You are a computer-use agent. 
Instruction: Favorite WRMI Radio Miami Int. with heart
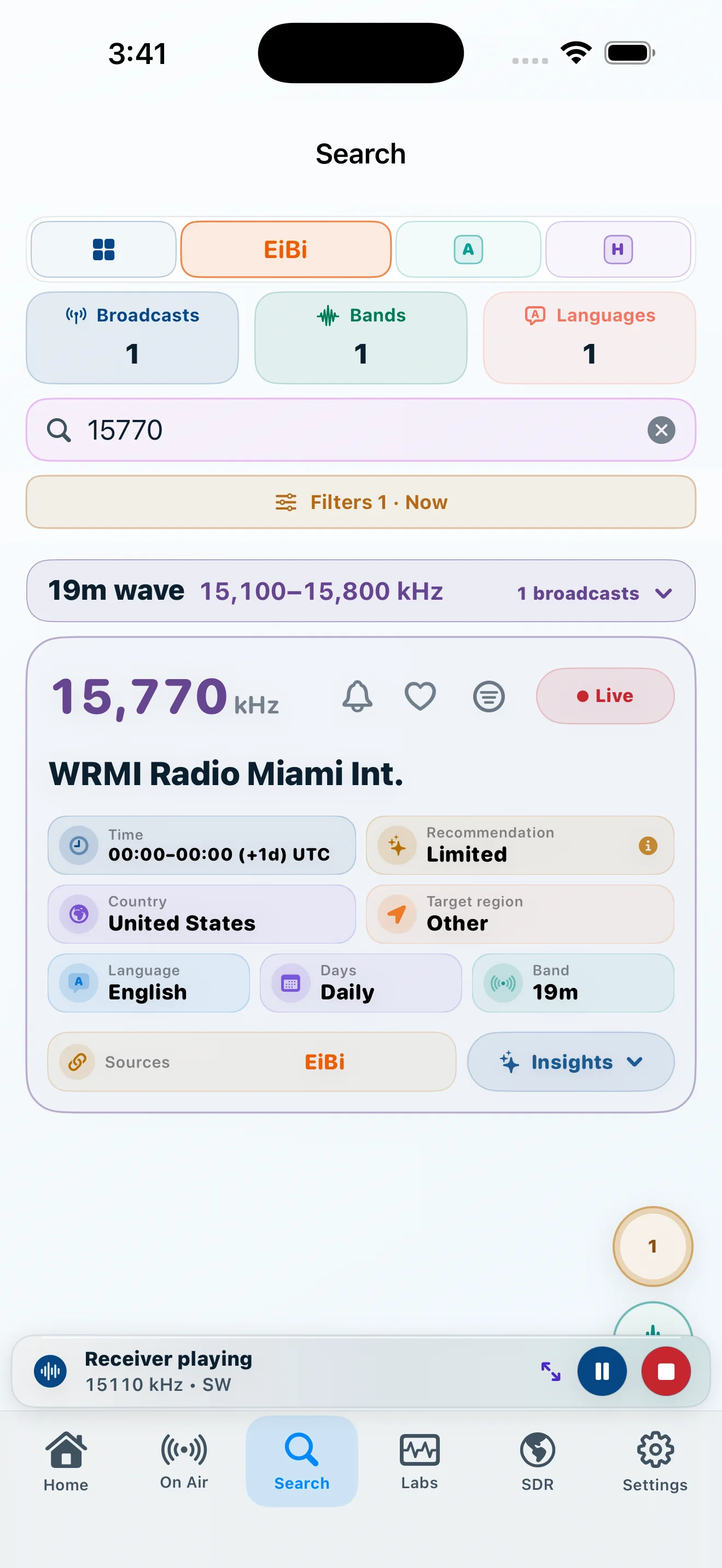pyautogui.click(x=421, y=696)
